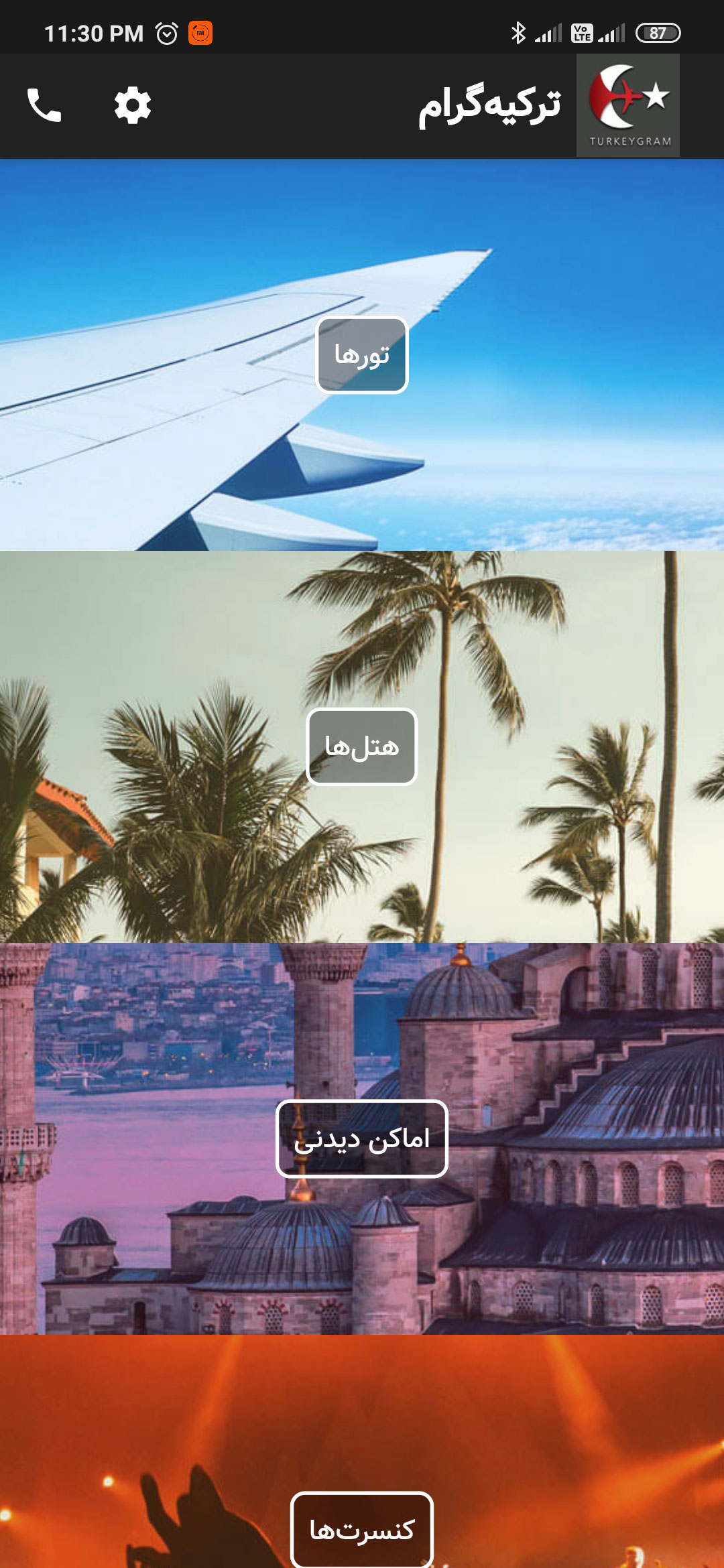Tap the کنسرت‌ها (Concerts) button
Screen dimensions: 724x1568
(362, 1530)
